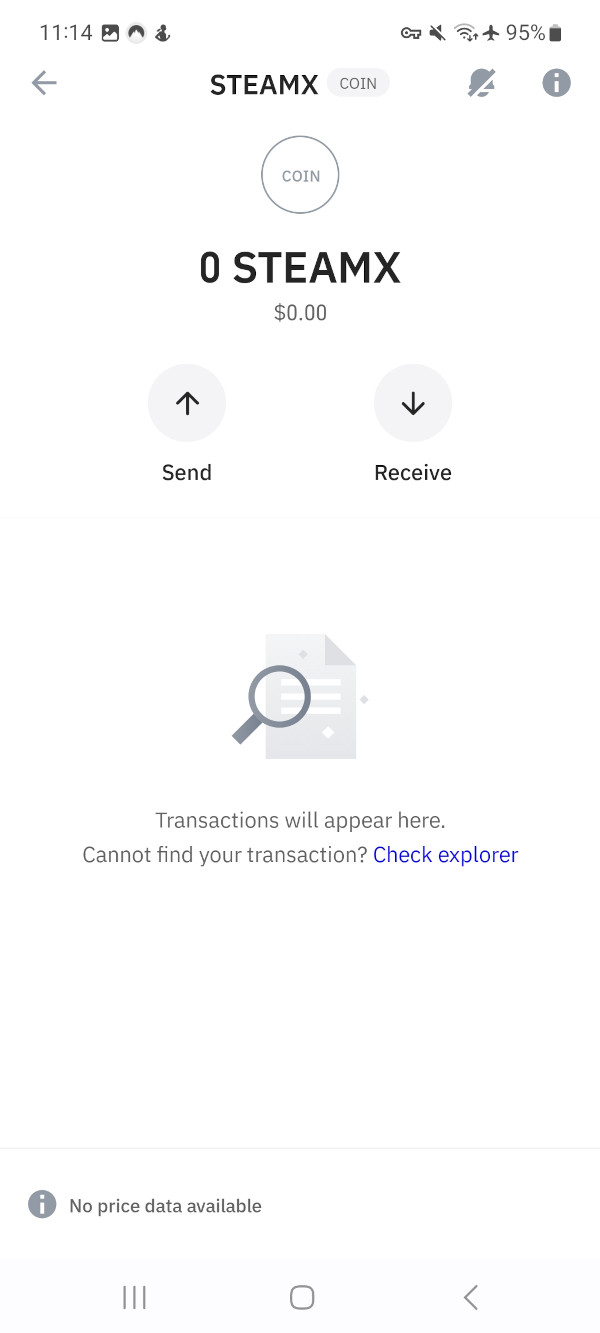Open recent apps from navigation bar
600x1333 pixels.
click(134, 1297)
